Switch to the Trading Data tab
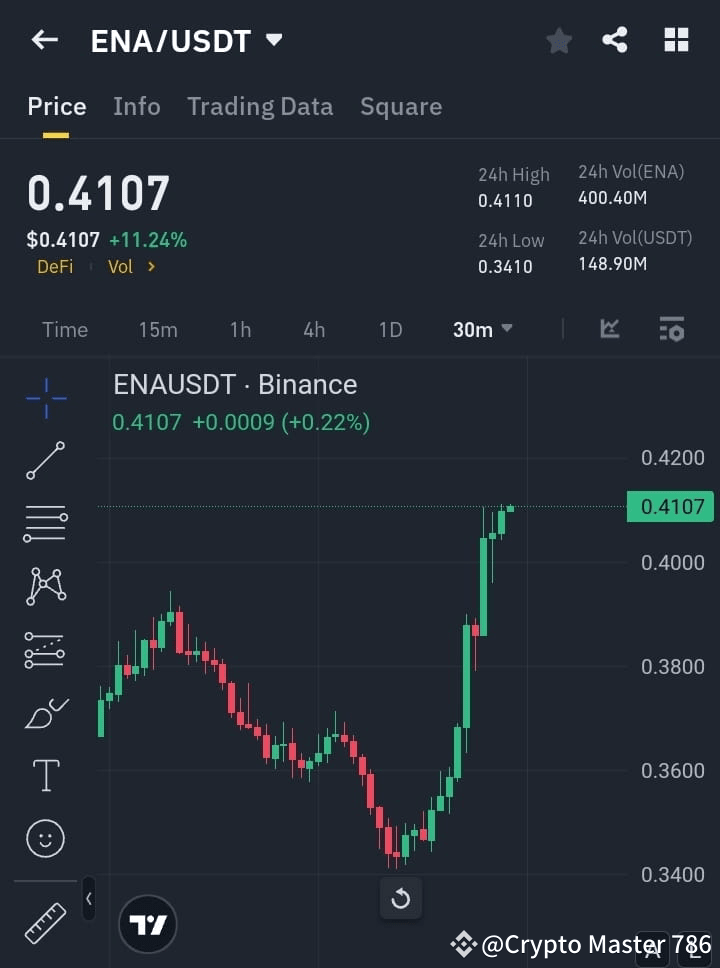Viewport: 720px width, 968px height. pos(260,106)
